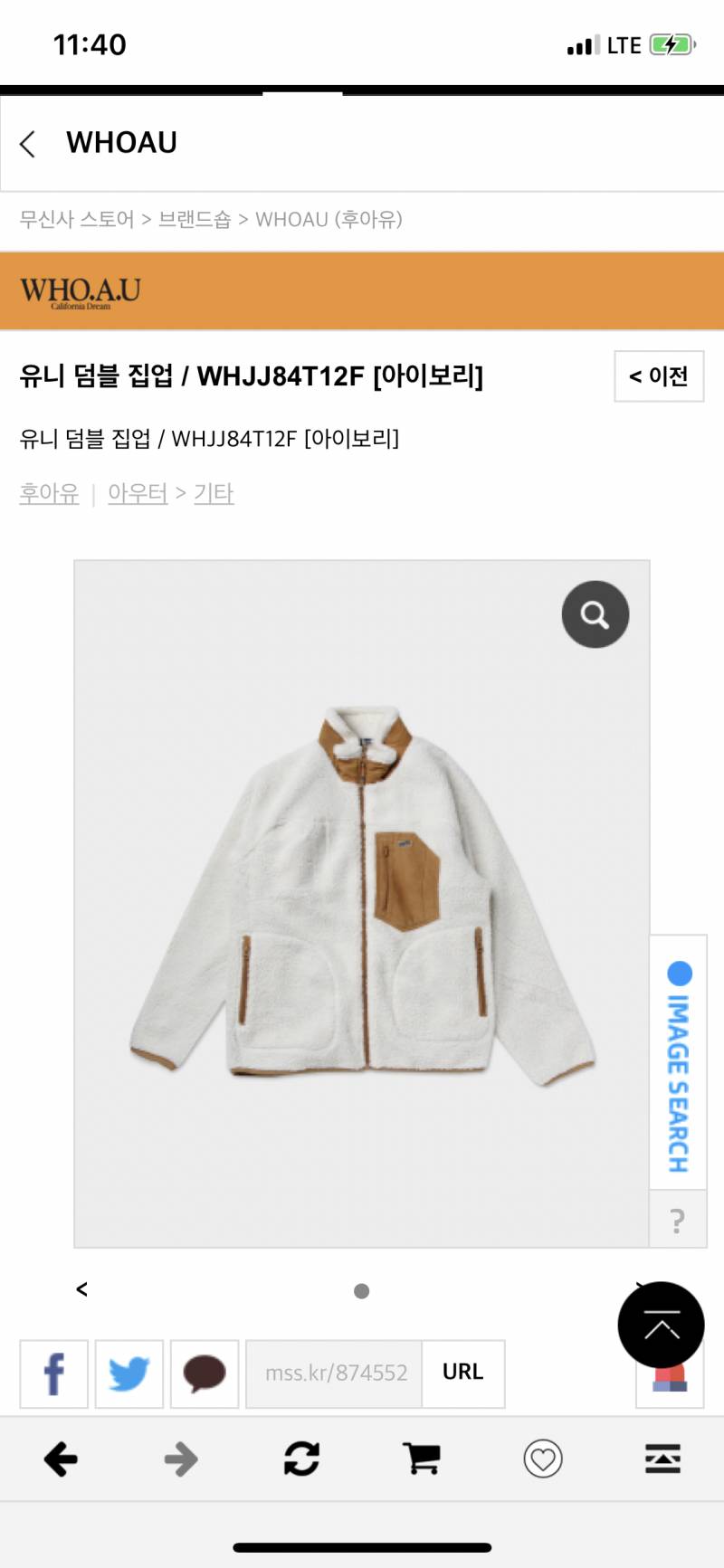Open the 후아유 brand link
This screenshot has width=724, height=1568.
point(49,494)
